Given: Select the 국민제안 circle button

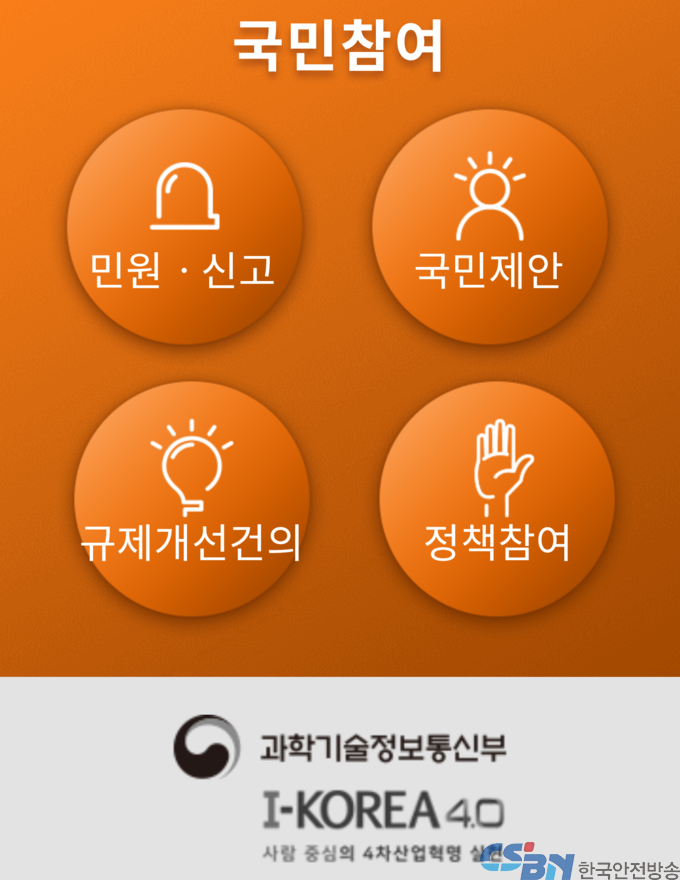Looking at the screenshot, I should click(x=489, y=227).
